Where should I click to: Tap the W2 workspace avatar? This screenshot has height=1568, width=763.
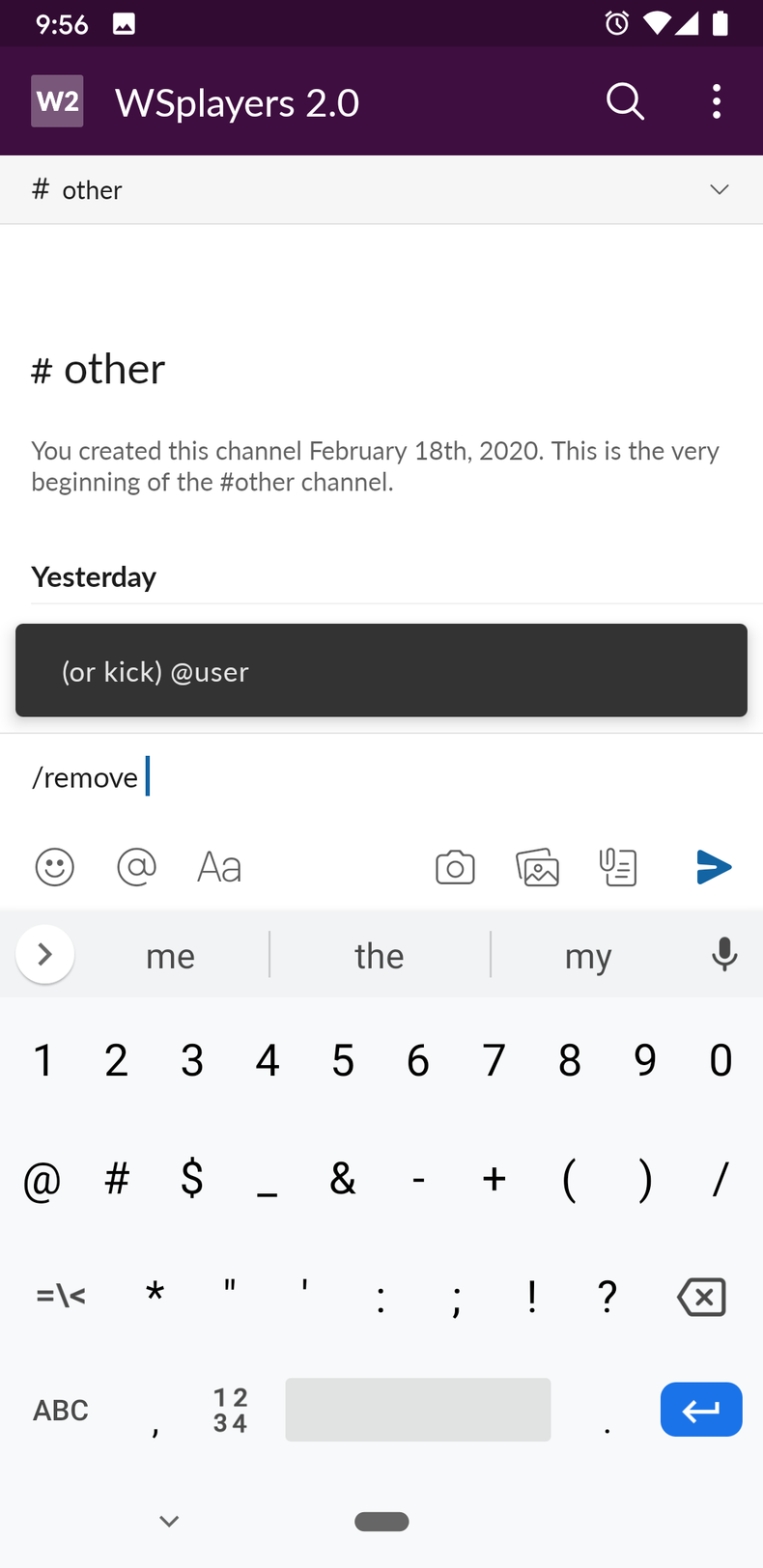[x=56, y=100]
